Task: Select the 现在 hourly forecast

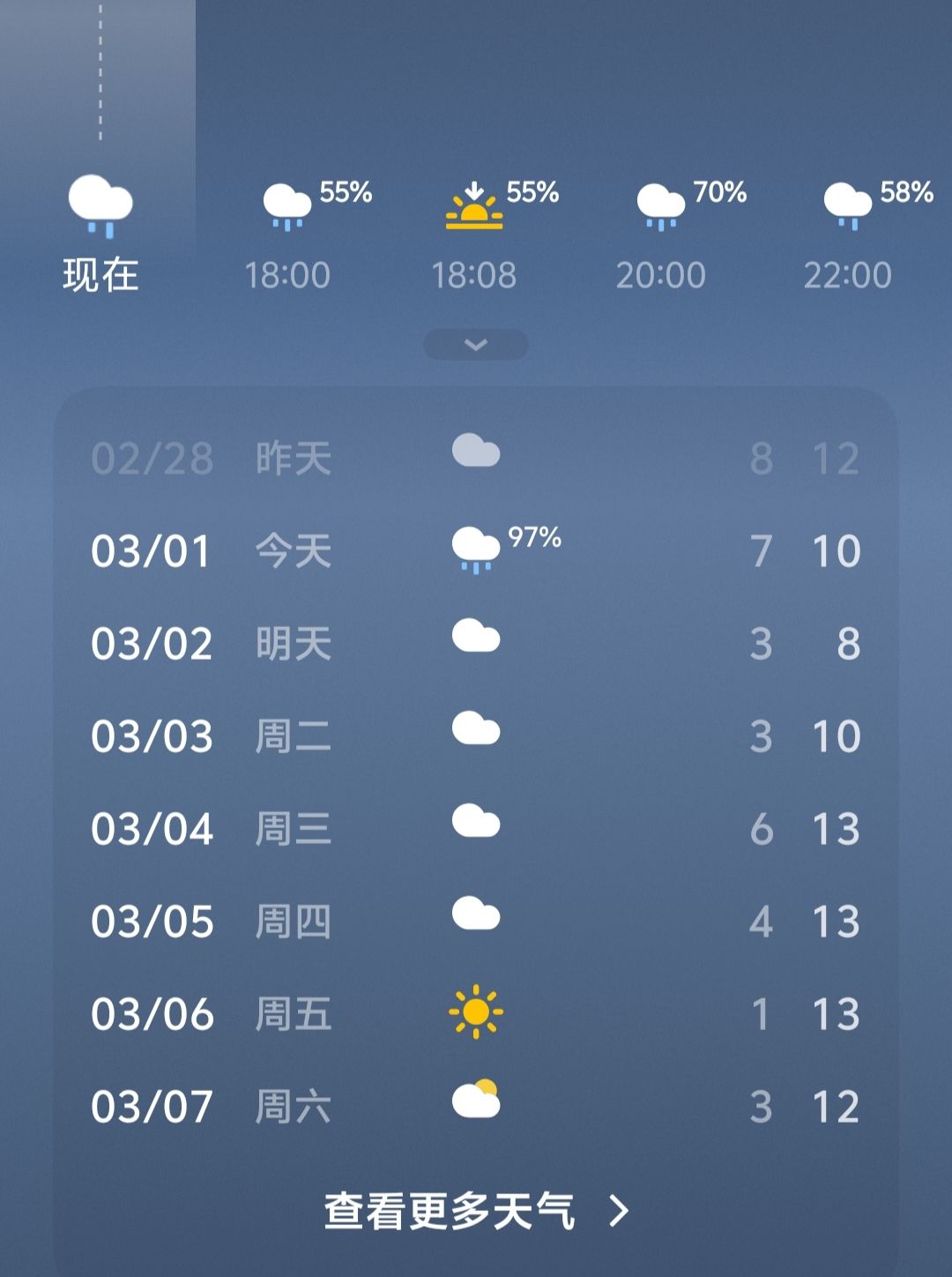Action: (100, 234)
